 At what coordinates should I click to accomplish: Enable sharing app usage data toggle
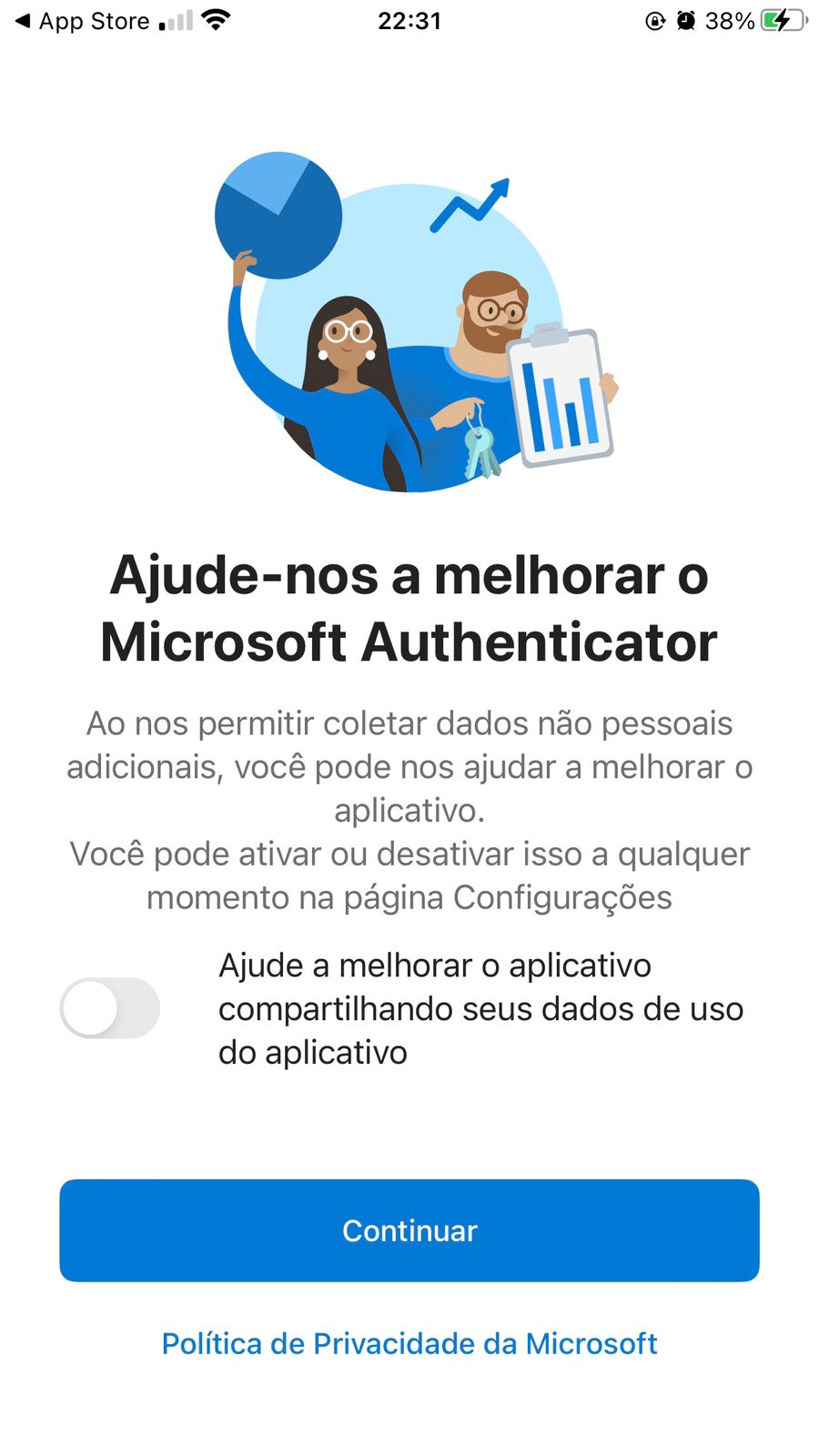click(x=110, y=1008)
